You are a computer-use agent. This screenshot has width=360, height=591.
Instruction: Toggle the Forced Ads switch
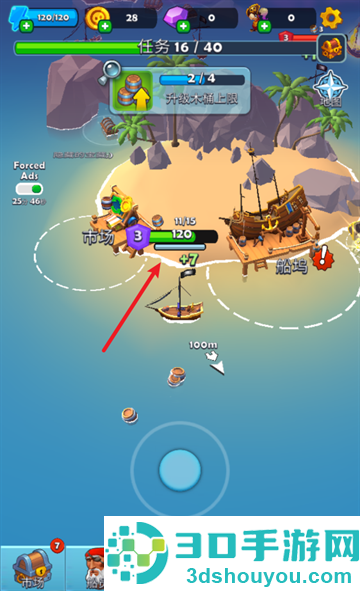29,188
